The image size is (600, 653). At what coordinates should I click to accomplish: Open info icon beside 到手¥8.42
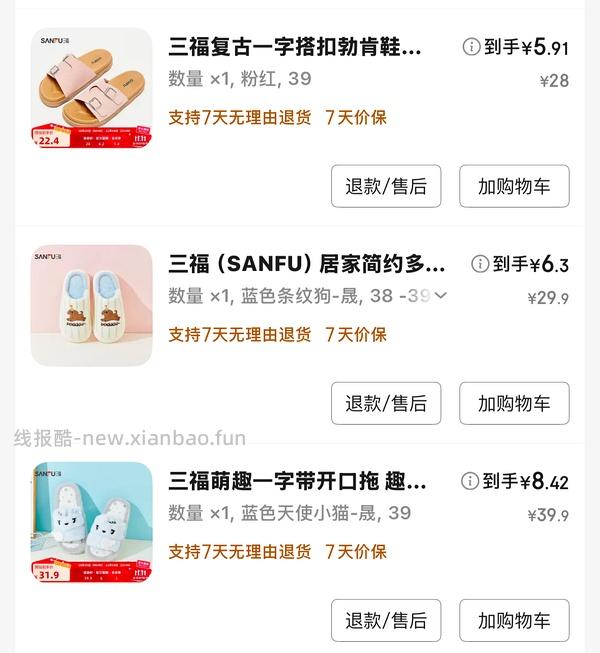coord(470,481)
